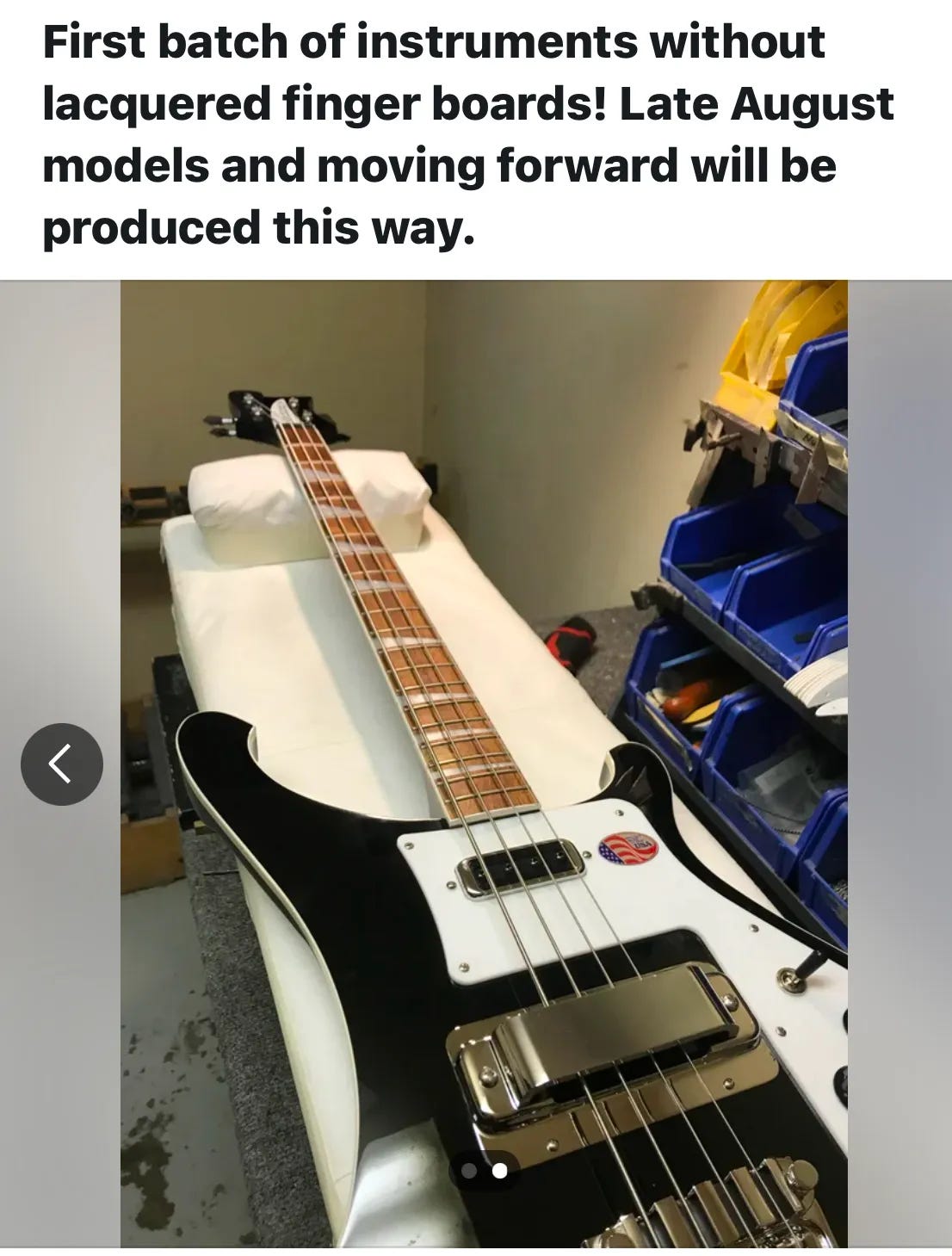
Task: Go to the previous photo in carousel
Action: [62, 764]
